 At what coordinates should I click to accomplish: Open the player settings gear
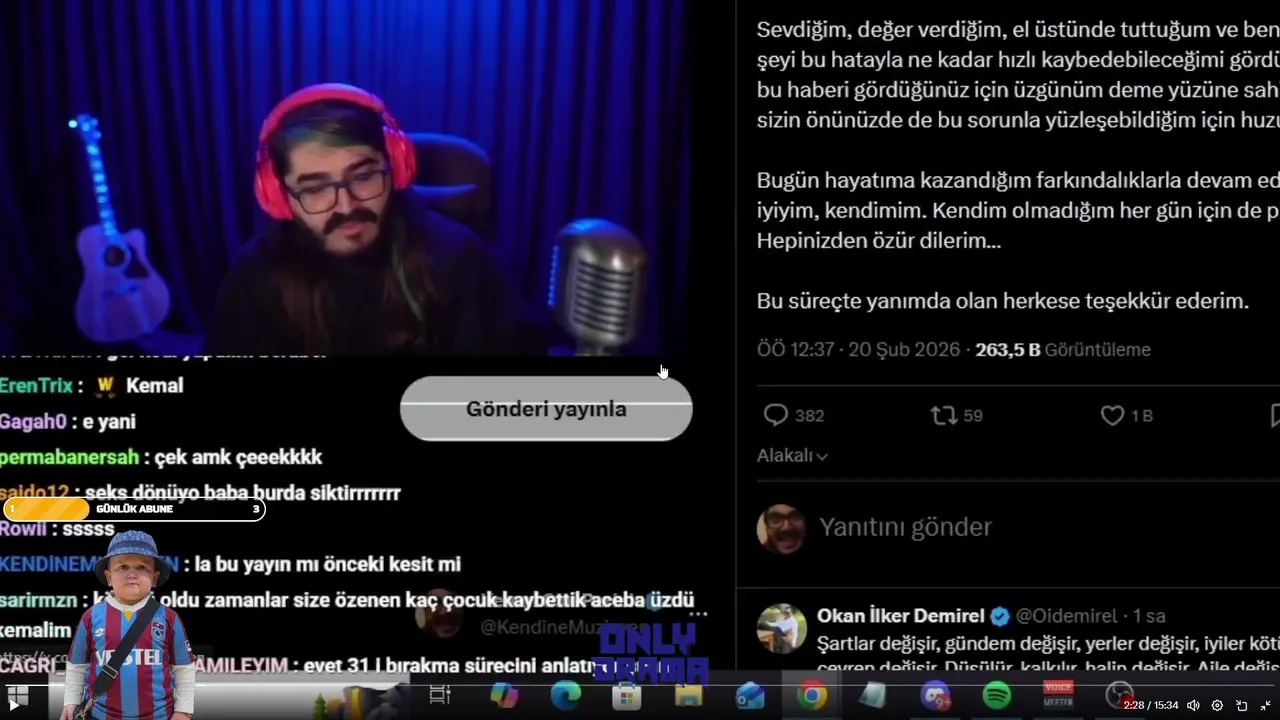tap(1217, 705)
